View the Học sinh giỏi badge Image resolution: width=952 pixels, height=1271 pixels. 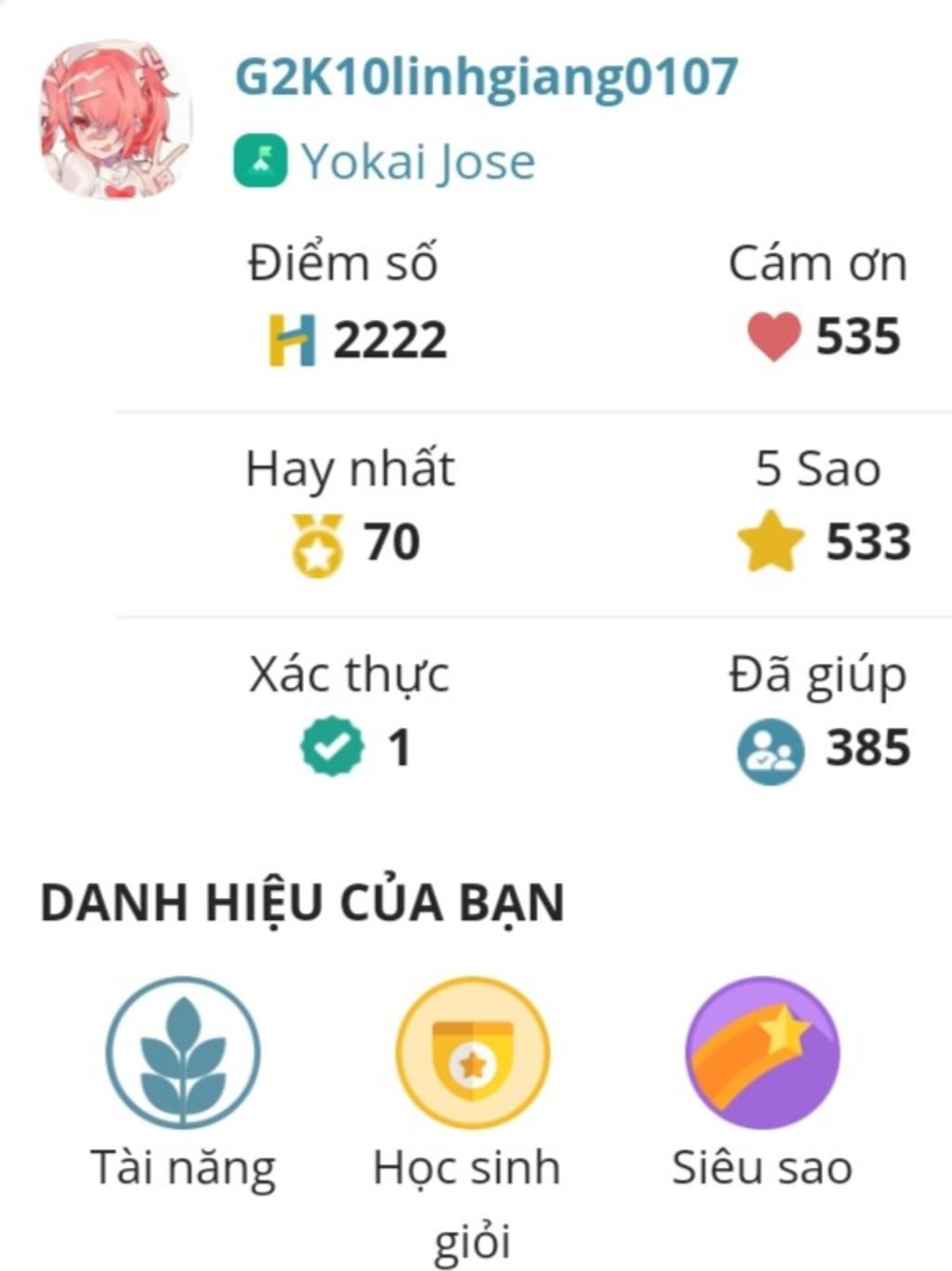[472, 1053]
